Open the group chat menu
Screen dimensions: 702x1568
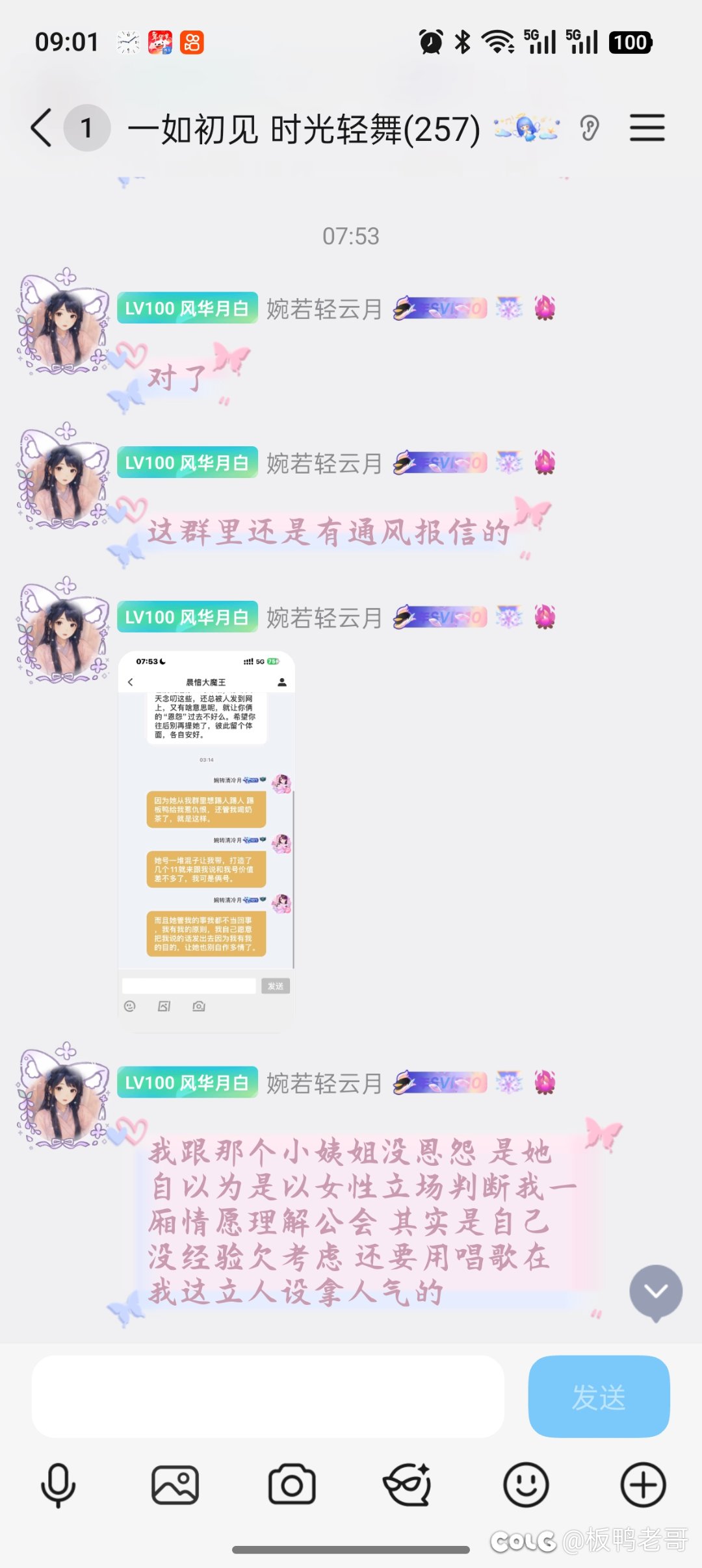pos(647,128)
